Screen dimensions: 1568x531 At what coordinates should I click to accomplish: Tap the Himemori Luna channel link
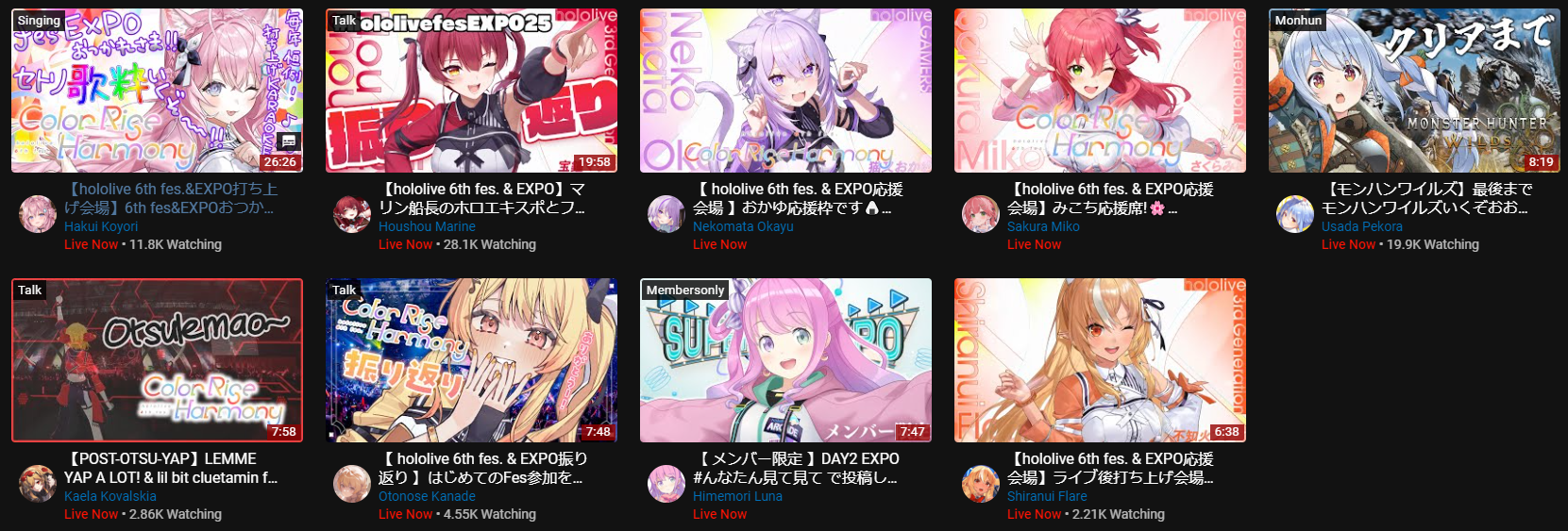[737, 496]
